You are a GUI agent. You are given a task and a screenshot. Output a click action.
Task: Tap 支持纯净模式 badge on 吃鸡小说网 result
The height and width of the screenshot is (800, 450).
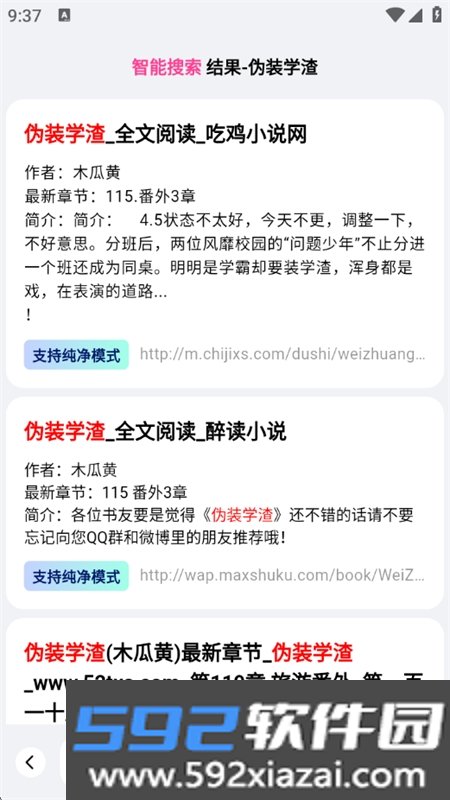pyautogui.click(x=76, y=355)
